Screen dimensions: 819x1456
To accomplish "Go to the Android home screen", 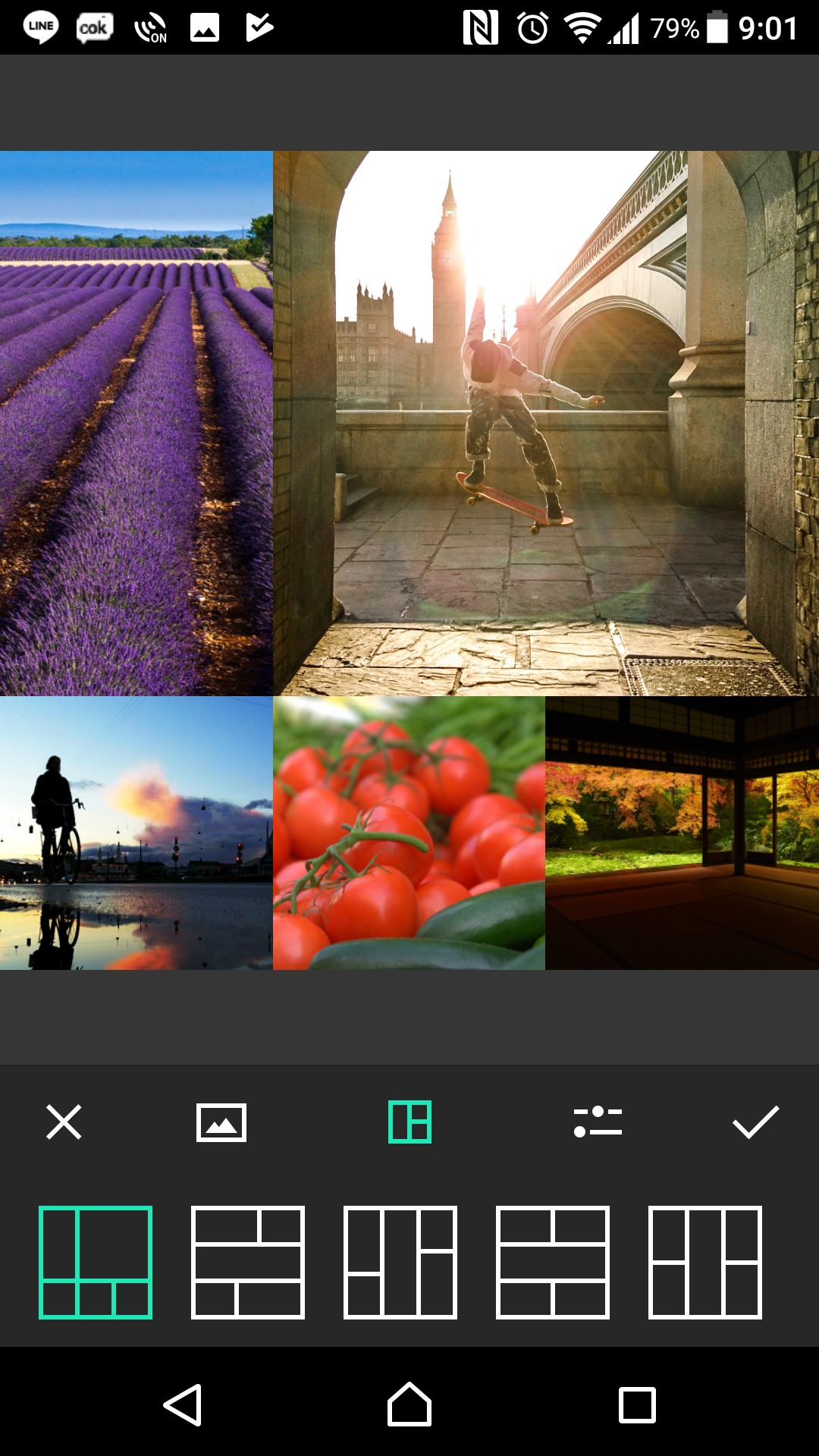I will (x=409, y=1405).
